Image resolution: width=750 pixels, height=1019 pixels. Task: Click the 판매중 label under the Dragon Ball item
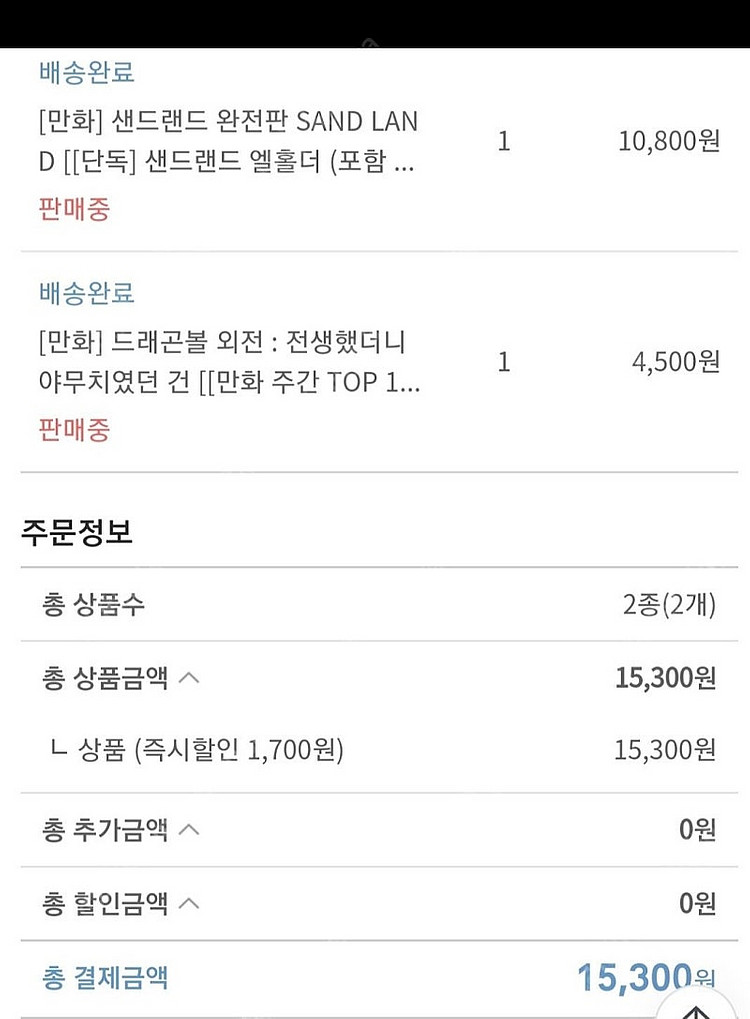pyautogui.click(x=73, y=430)
